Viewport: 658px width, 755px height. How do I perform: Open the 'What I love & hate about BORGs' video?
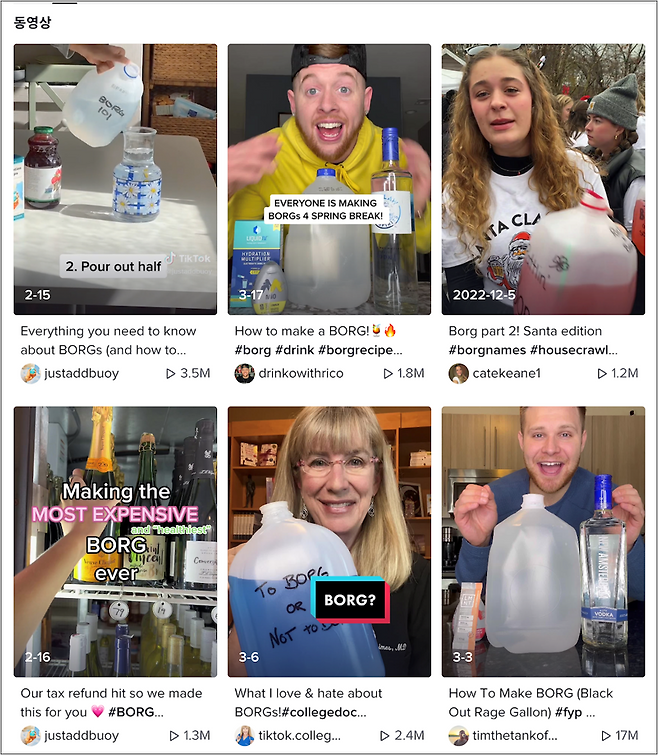329,541
